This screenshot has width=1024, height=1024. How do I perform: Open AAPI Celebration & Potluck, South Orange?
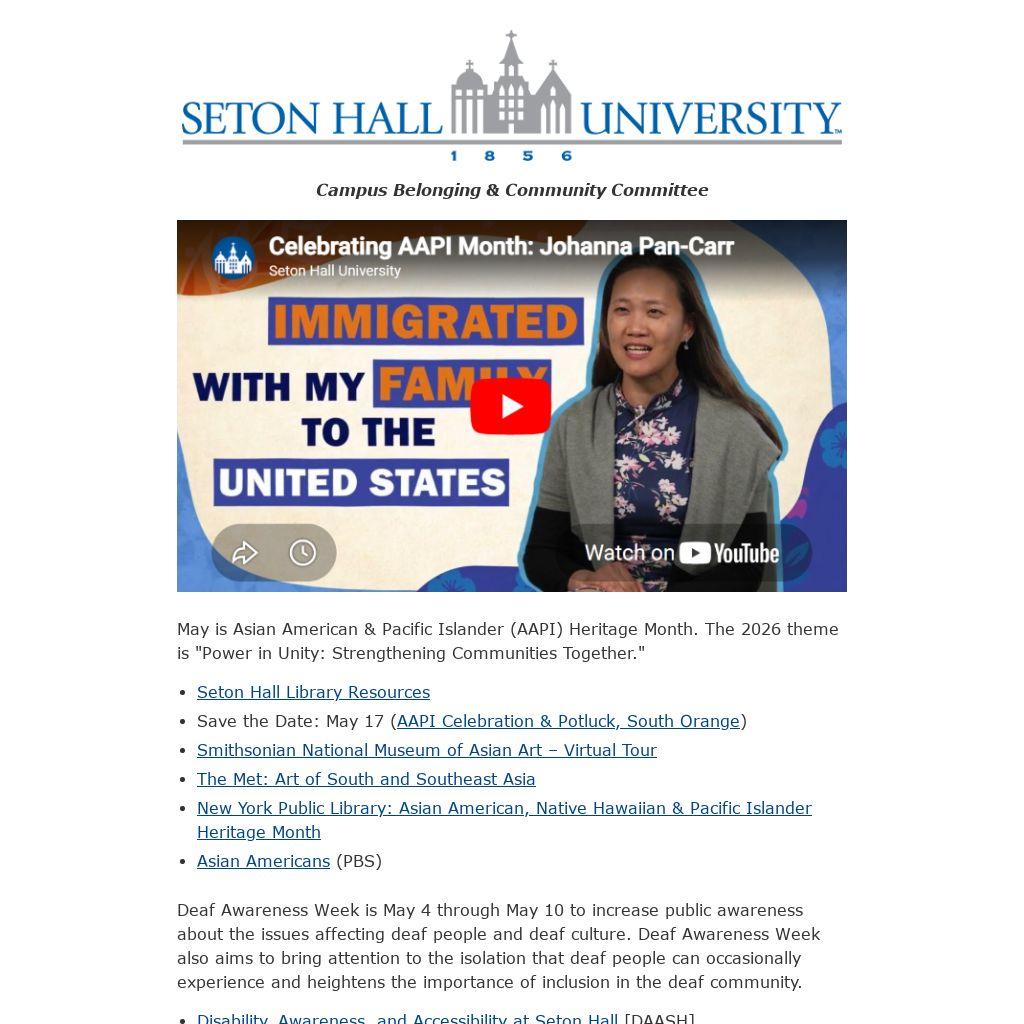coord(568,721)
